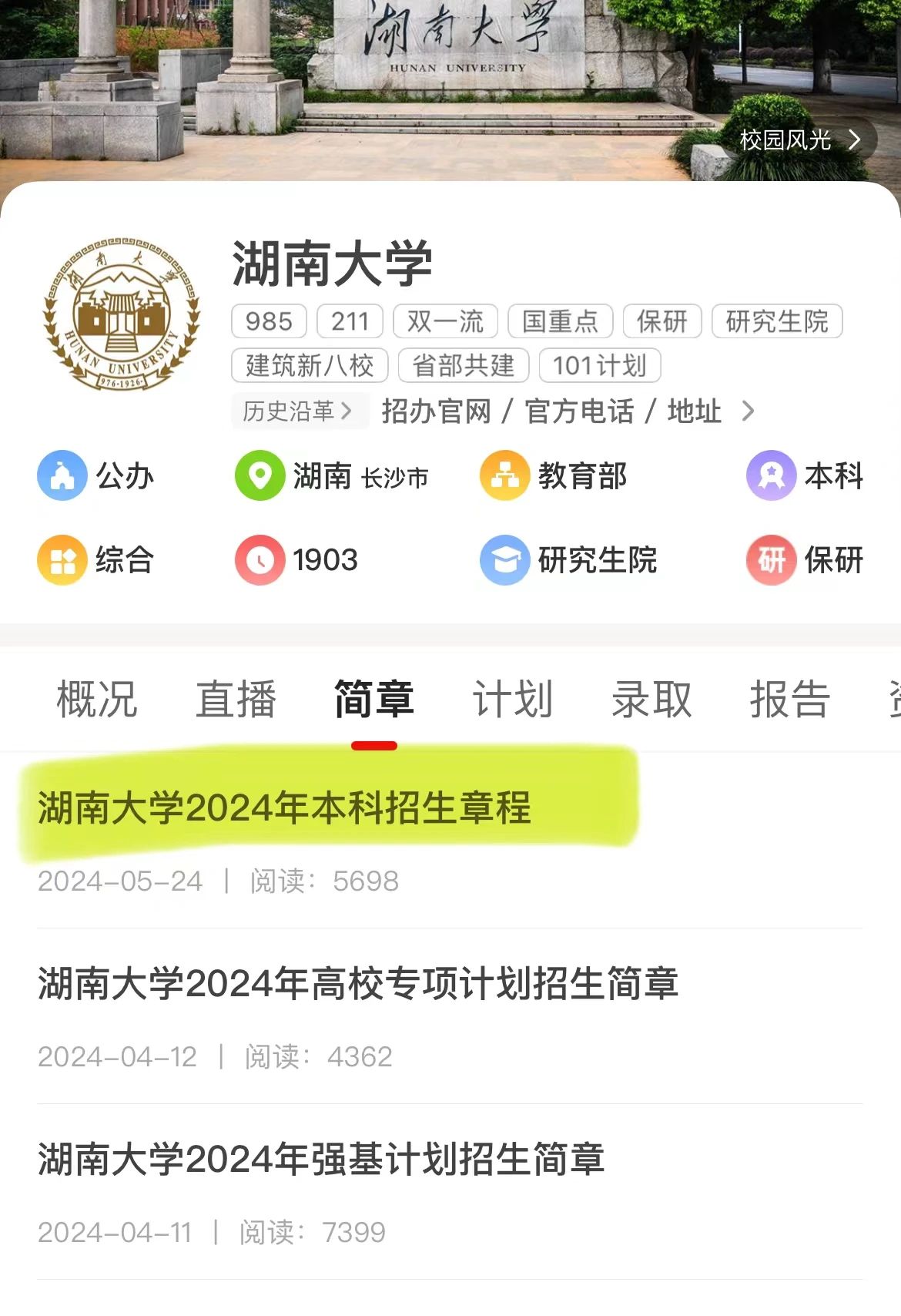Switch to the 概况 tab
The height and width of the screenshot is (1316, 901).
97,700
